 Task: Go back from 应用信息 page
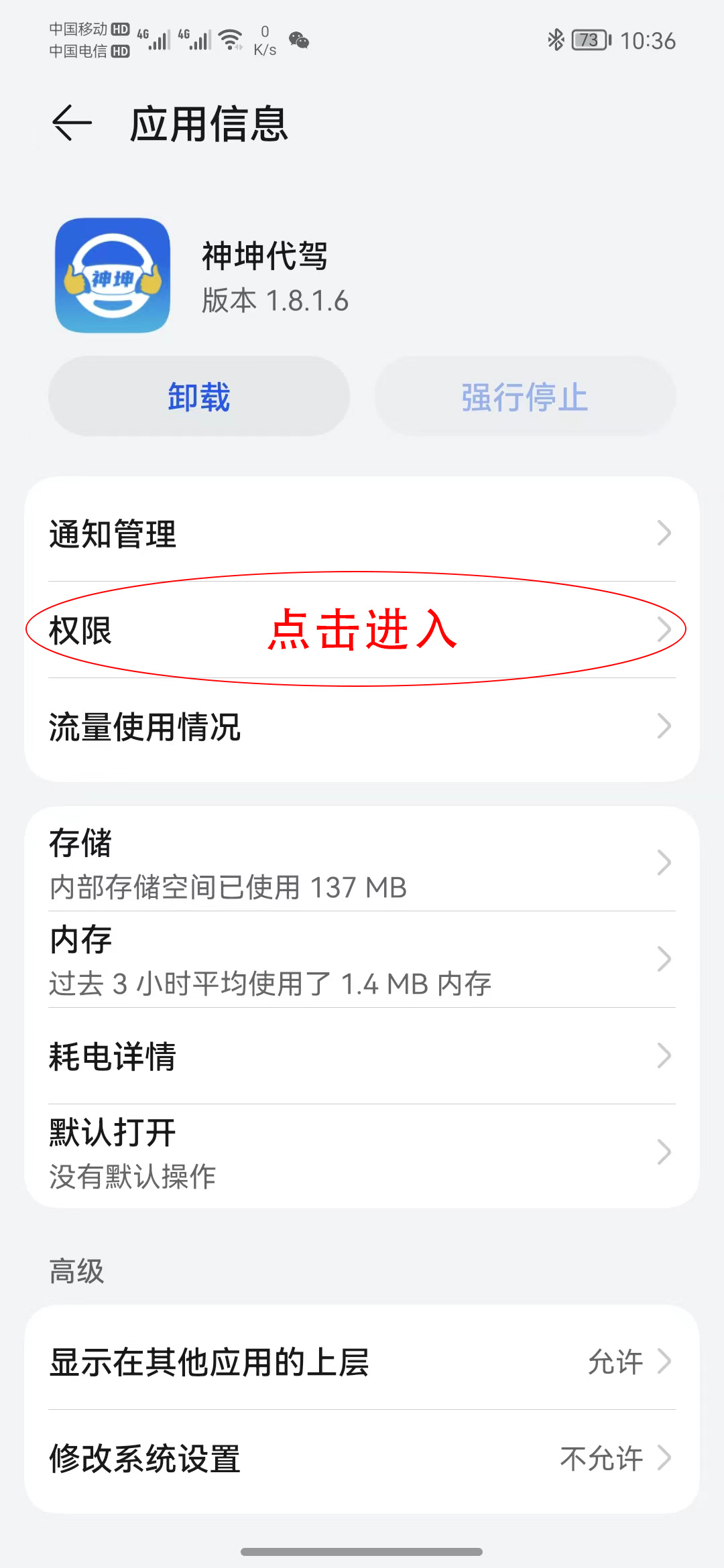72,124
